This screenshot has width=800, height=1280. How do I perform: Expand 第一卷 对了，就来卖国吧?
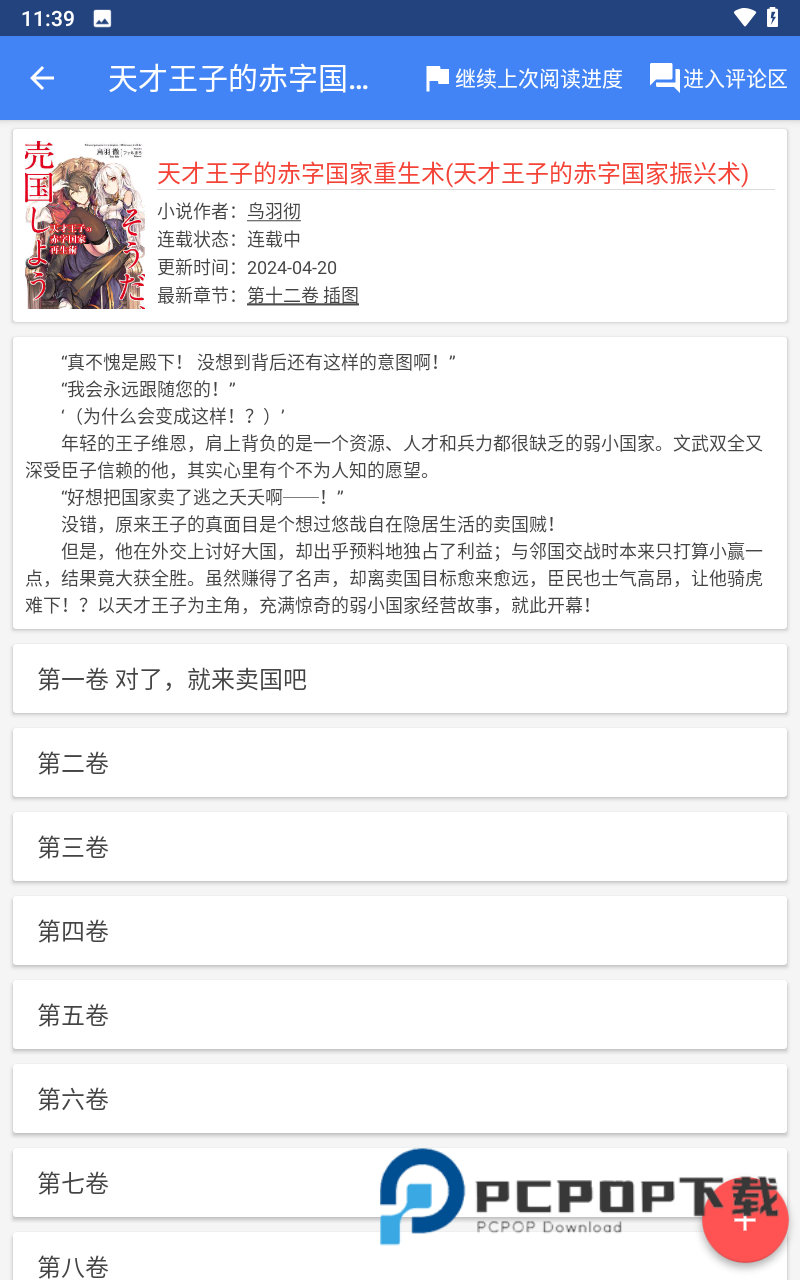[x=400, y=679]
